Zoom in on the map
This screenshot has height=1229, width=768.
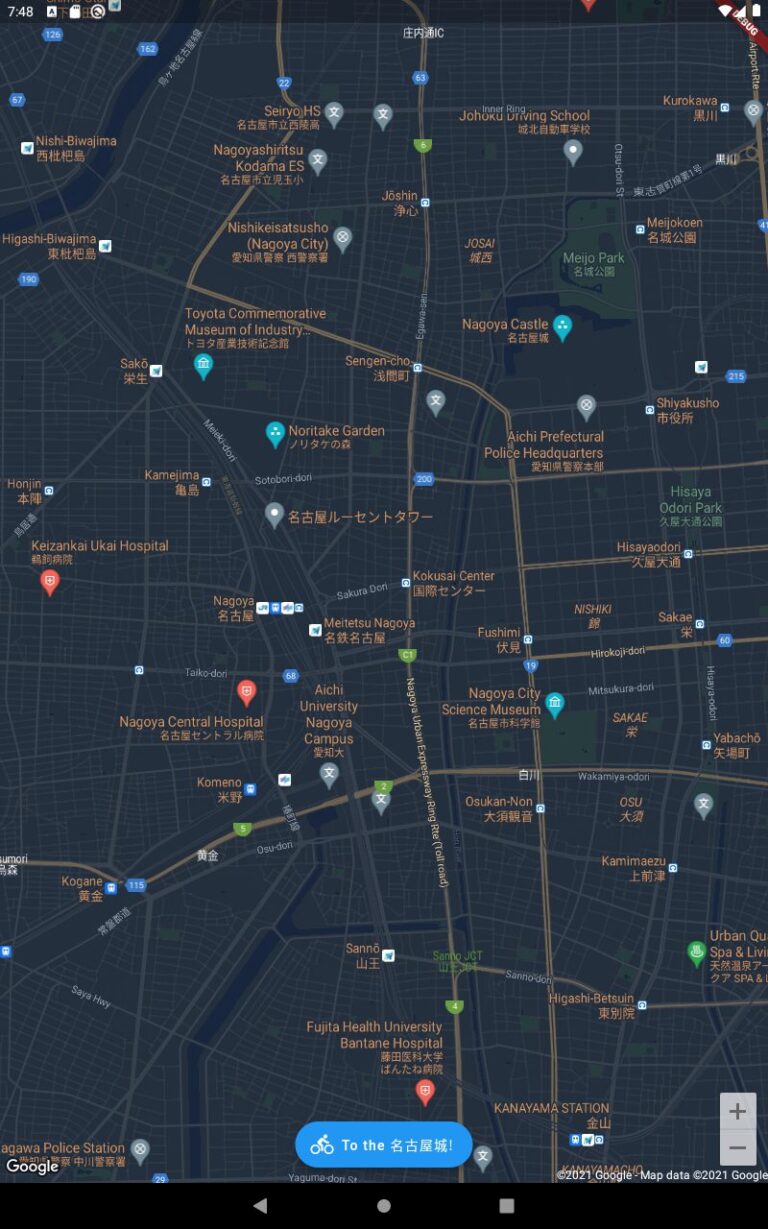coord(737,1111)
